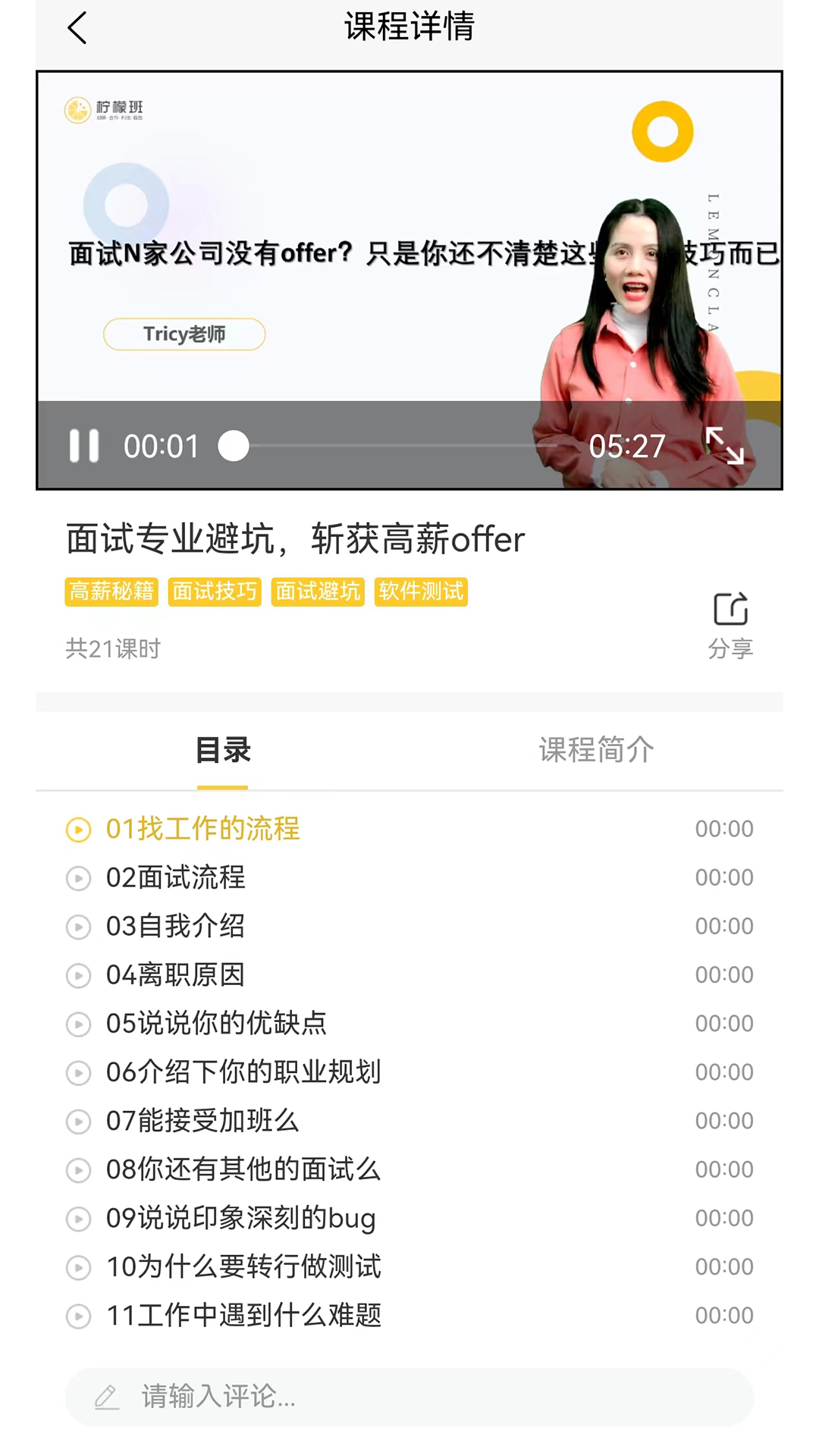Tap the 高薪秘籍 tag
The image size is (819, 1456).
[111, 592]
